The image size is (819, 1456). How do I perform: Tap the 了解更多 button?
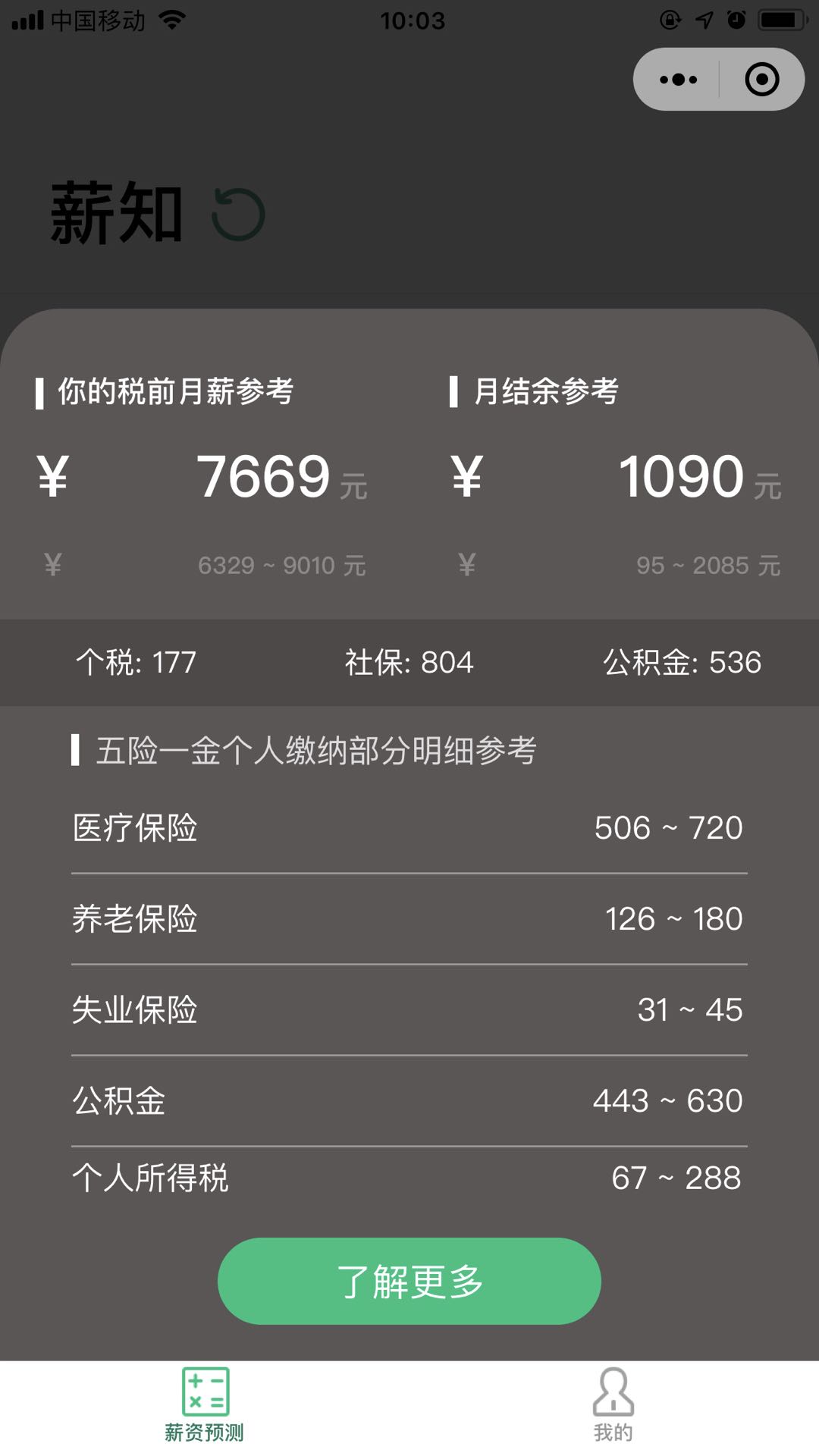click(x=409, y=1281)
